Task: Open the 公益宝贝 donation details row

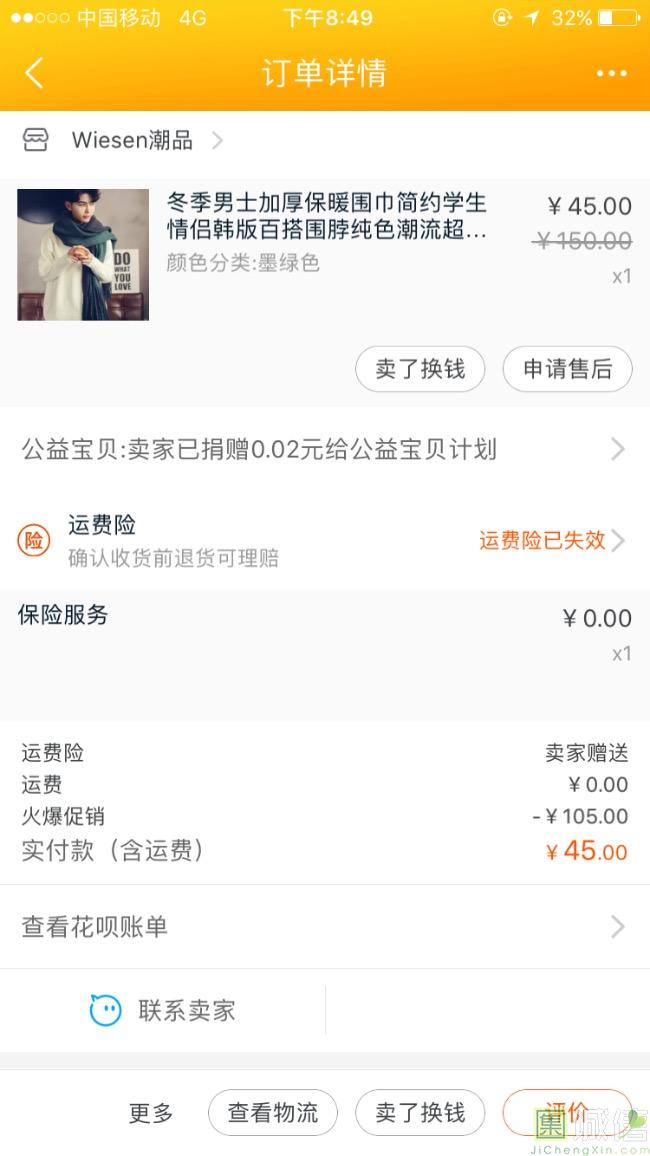Action: [x=325, y=449]
